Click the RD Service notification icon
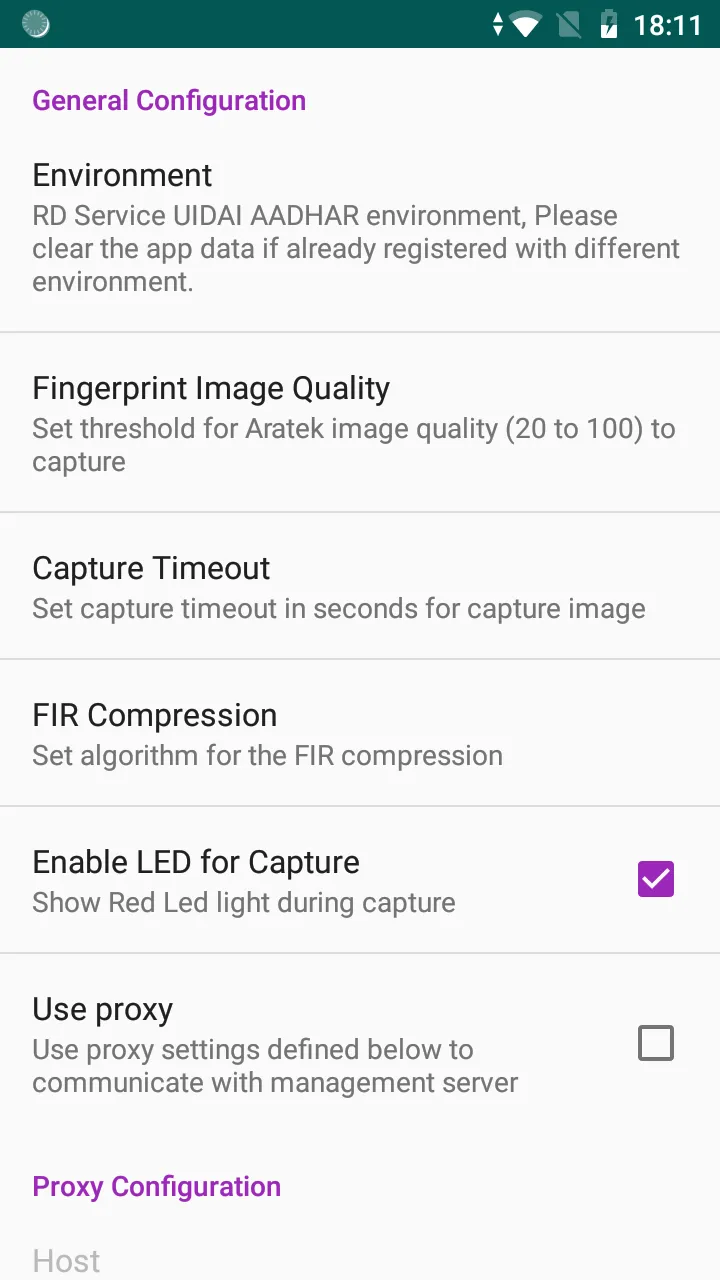The height and width of the screenshot is (1280, 720). coord(36,24)
